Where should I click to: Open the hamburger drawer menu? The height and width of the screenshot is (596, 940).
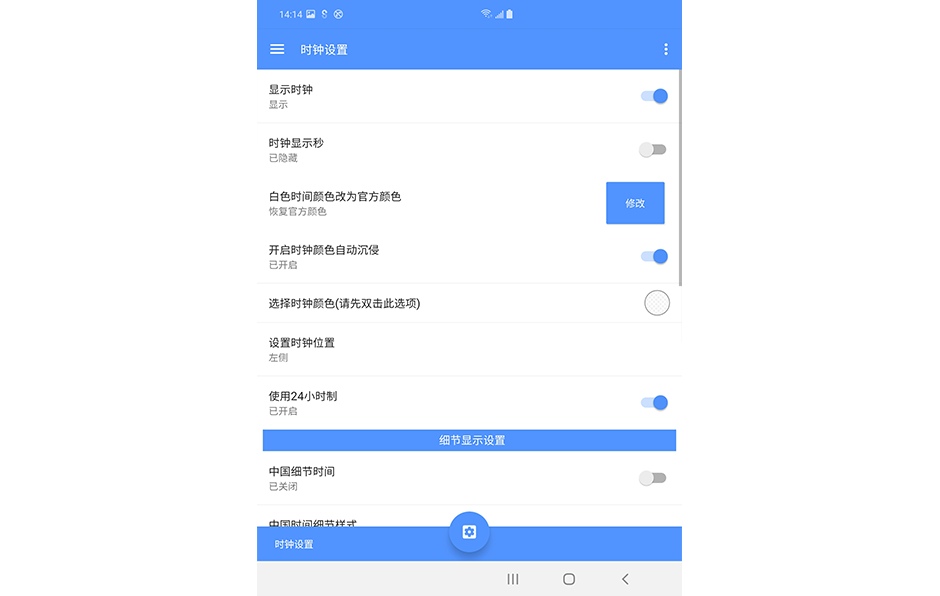point(277,49)
